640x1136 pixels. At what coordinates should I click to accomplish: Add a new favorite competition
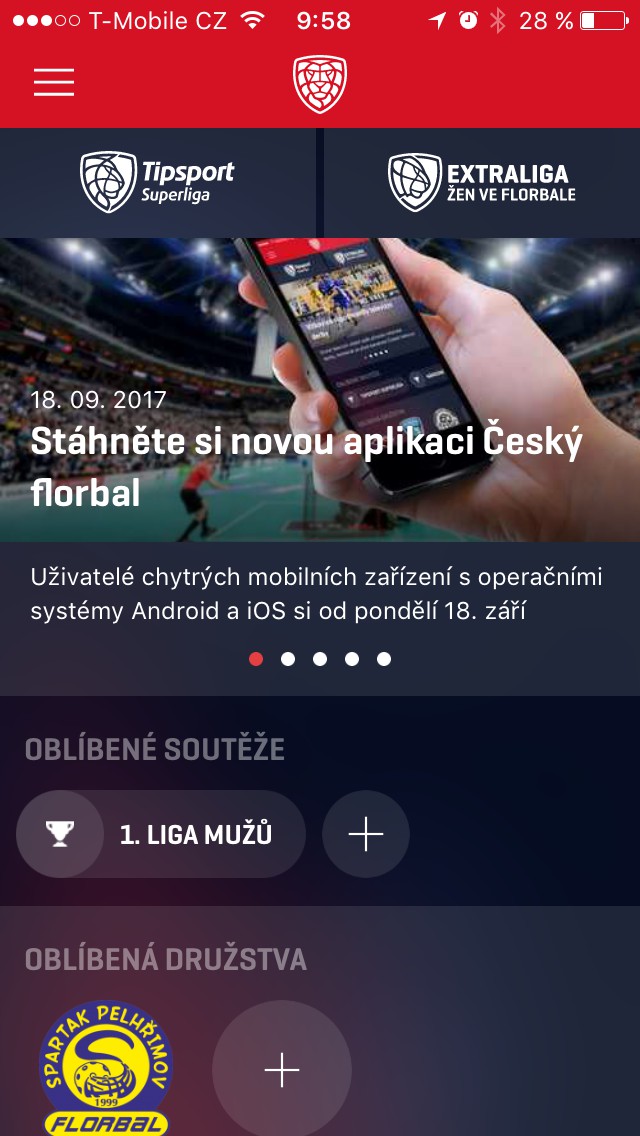coord(366,834)
